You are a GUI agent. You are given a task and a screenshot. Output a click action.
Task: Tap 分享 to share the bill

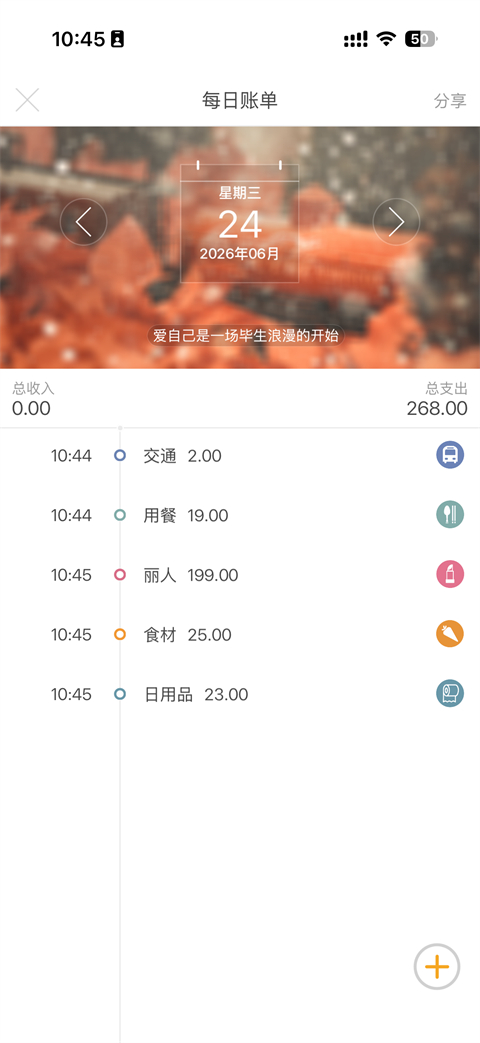coord(450,101)
